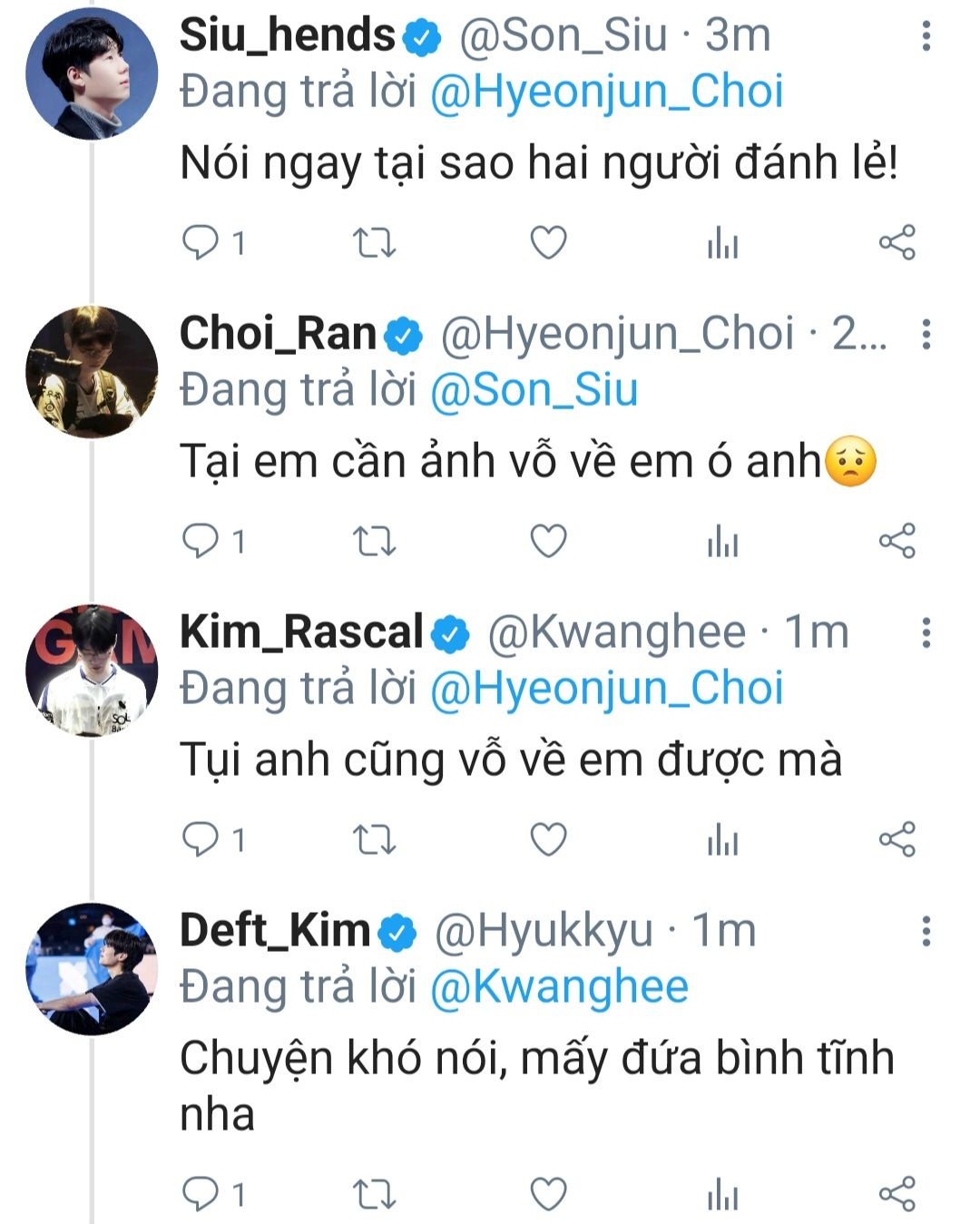Reply to Deft_Kim's tweet
The height and width of the screenshot is (1224, 980).
(201, 1193)
